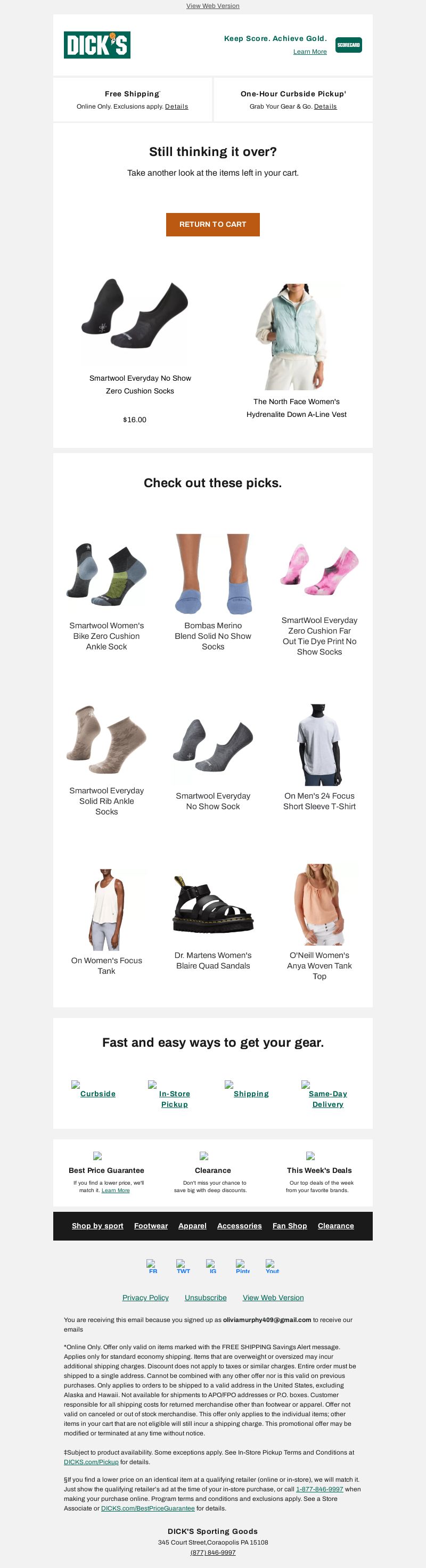
Task: Tap the Return to Cart button
Action: 212,225
